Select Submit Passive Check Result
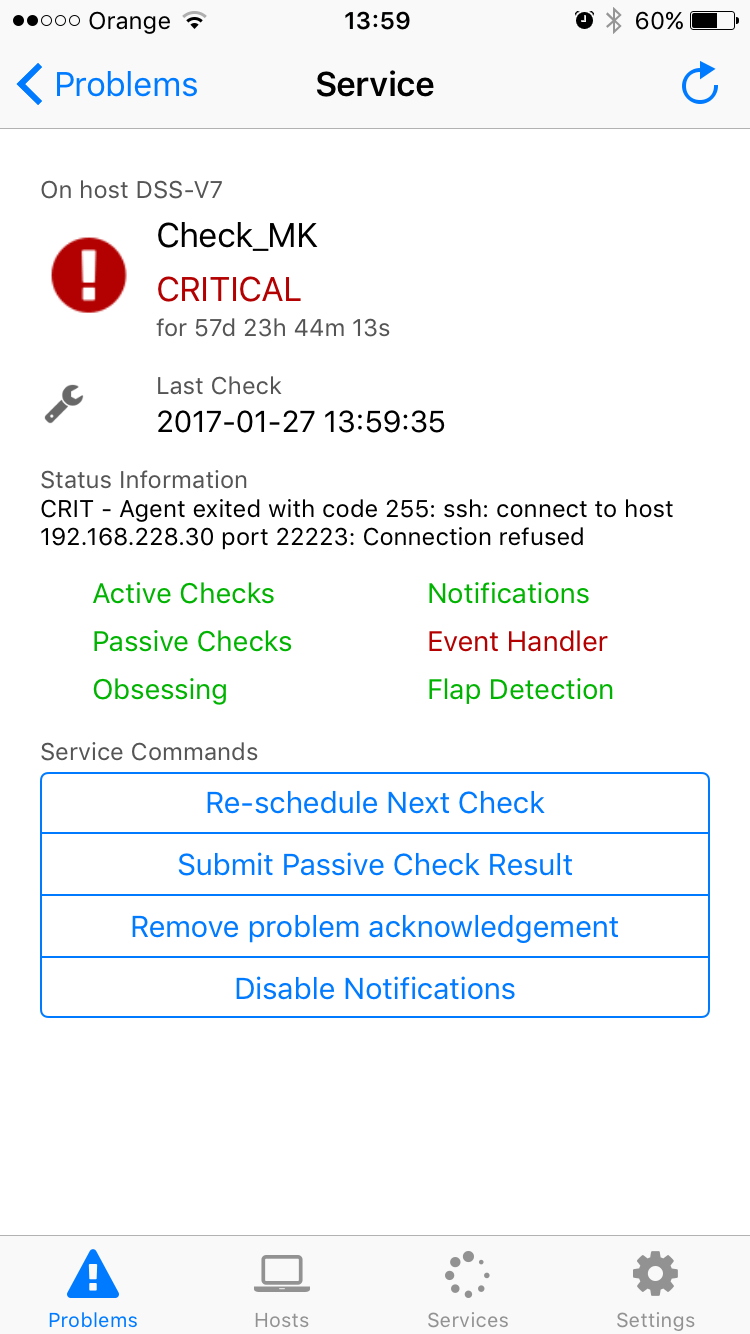 375,865
